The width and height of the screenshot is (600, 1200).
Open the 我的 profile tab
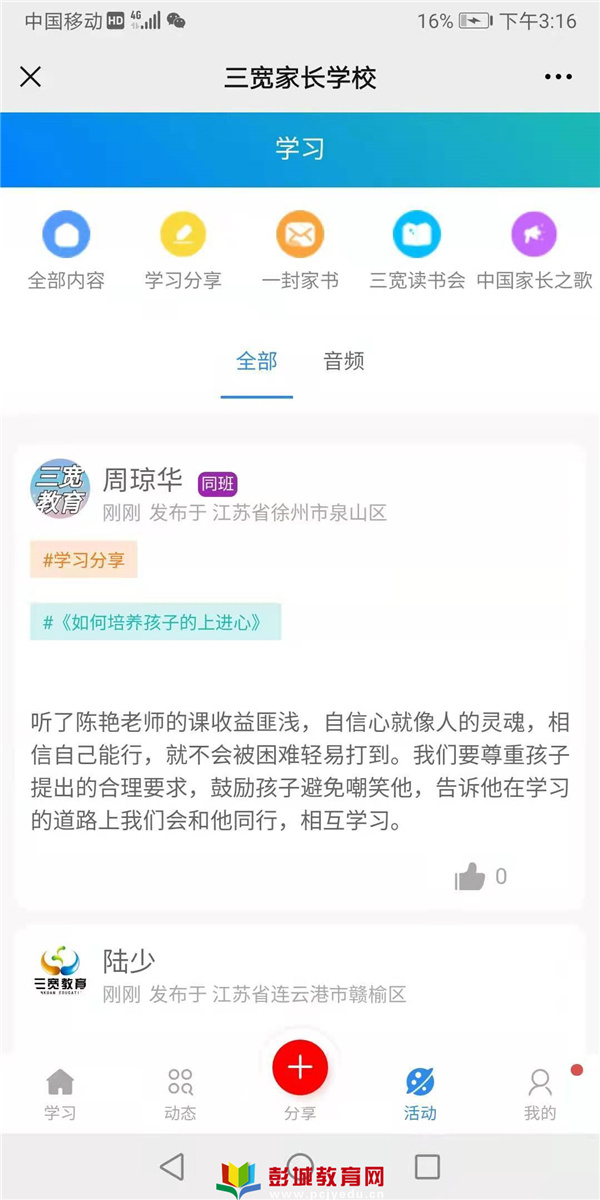pos(540,1092)
